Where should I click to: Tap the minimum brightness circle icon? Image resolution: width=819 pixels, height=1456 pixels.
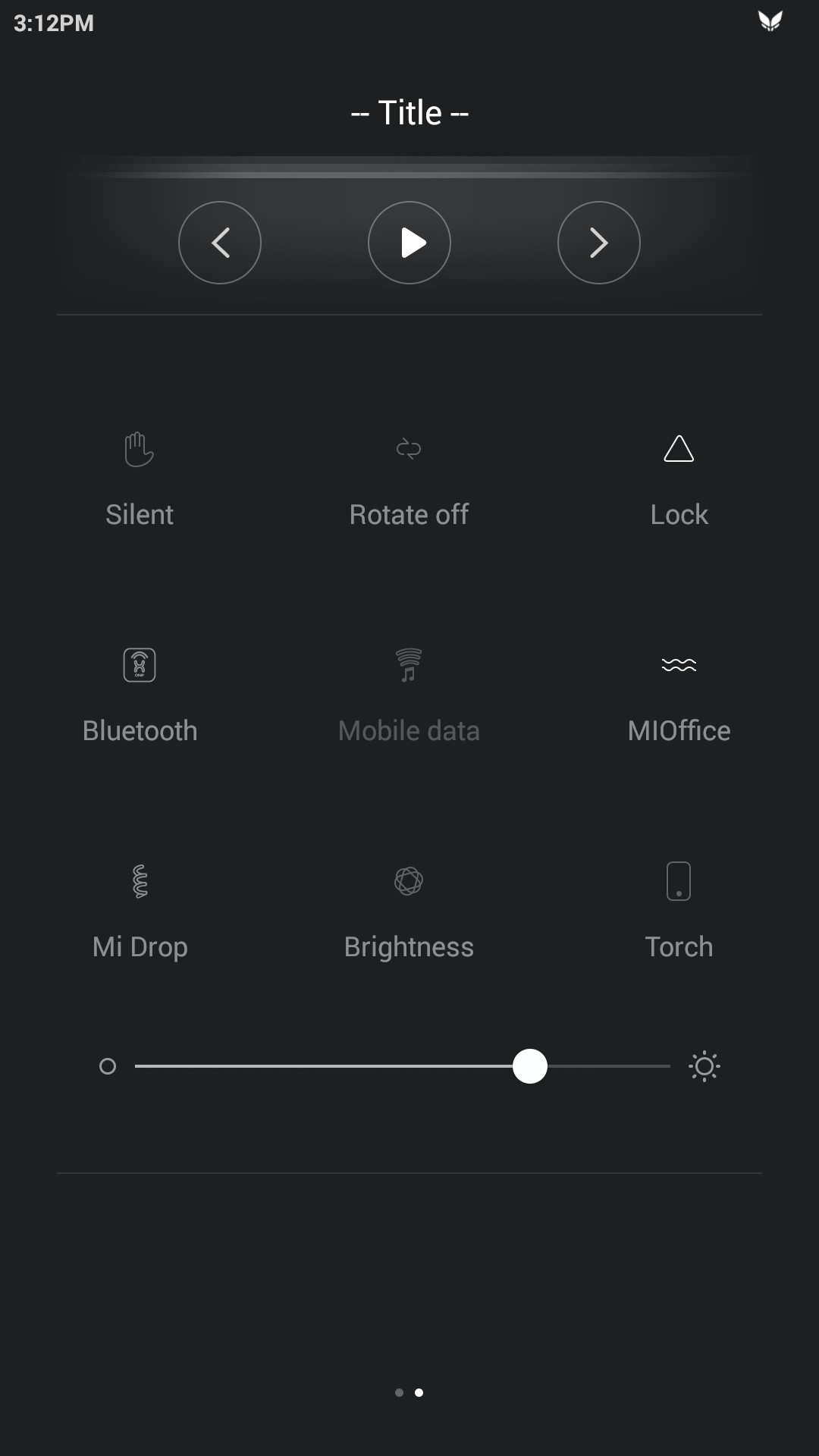[x=108, y=1066]
